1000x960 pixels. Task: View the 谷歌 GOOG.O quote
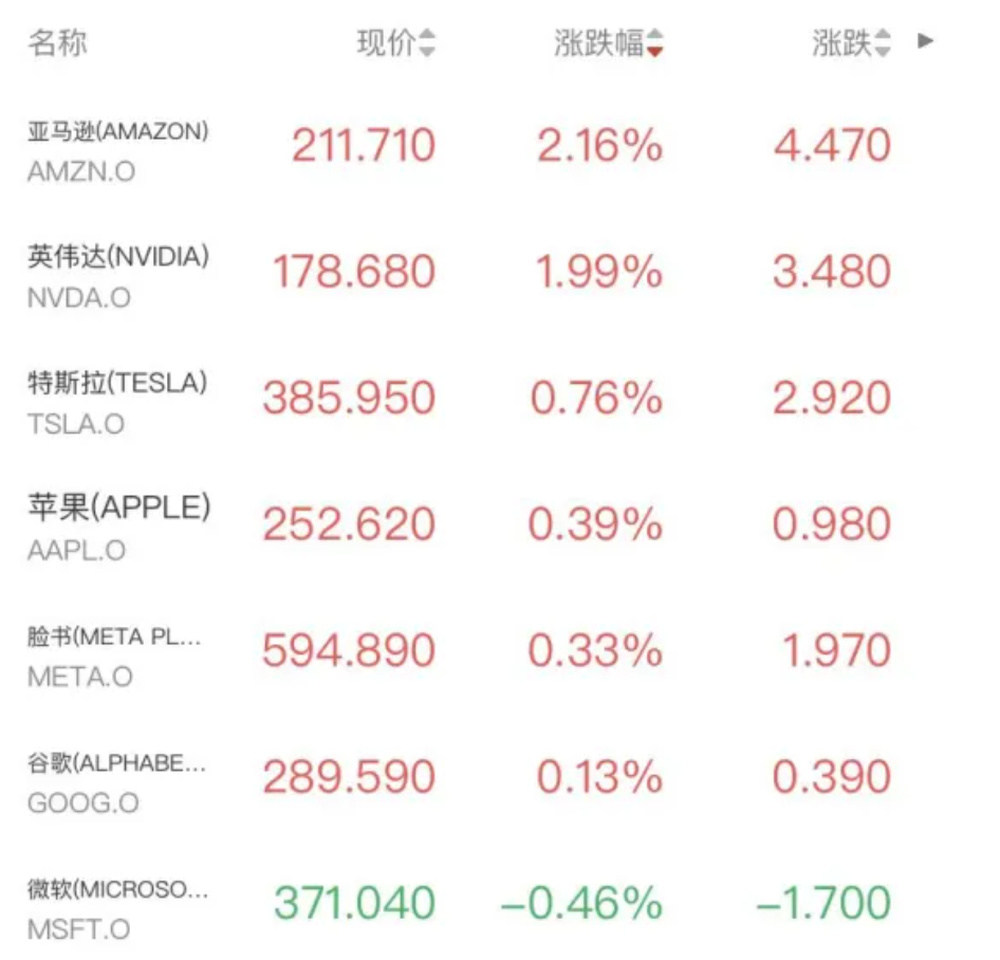pyautogui.click(x=117, y=780)
